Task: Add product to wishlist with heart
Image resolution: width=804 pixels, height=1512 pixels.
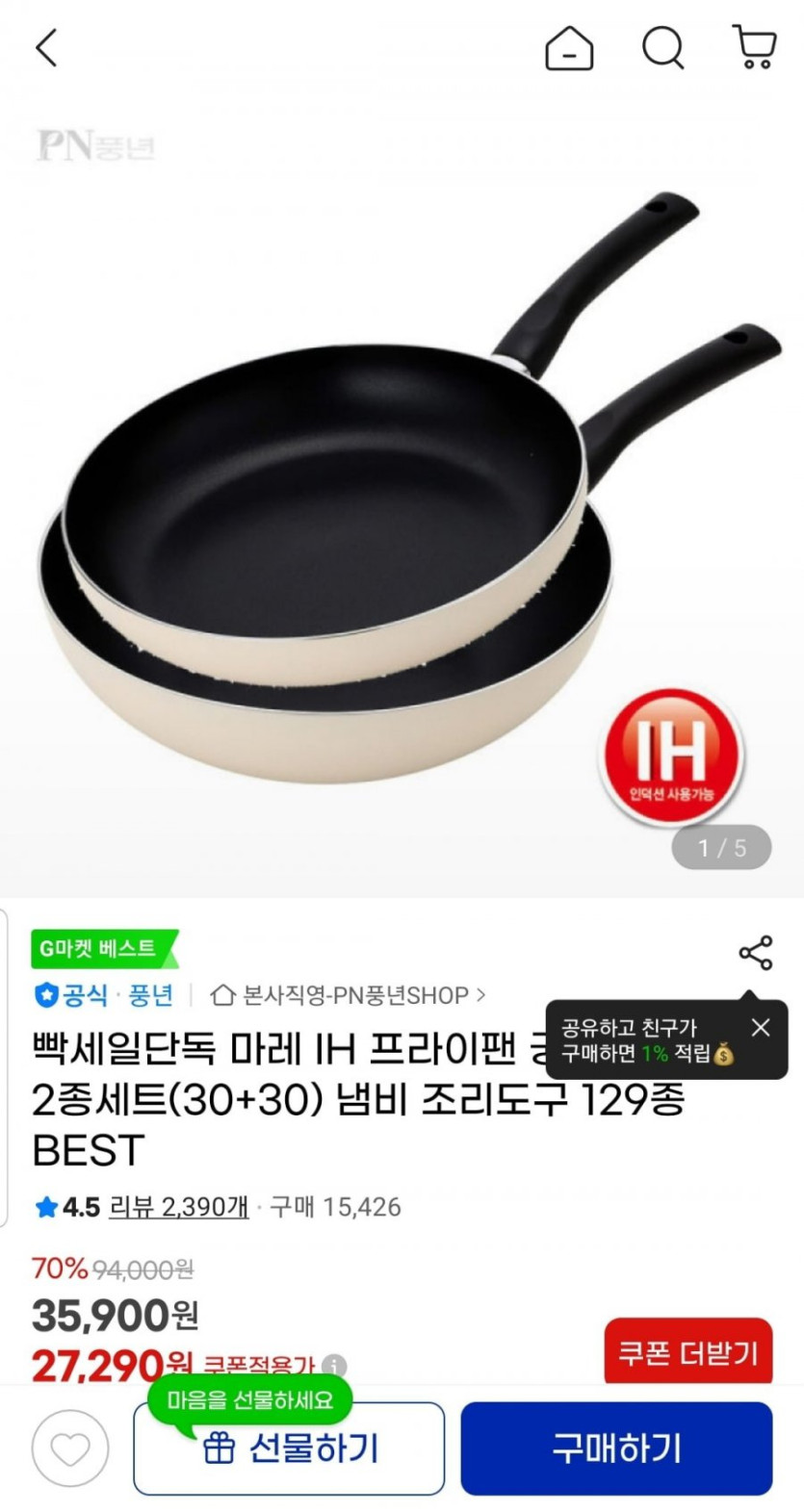Action: click(70, 1448)
